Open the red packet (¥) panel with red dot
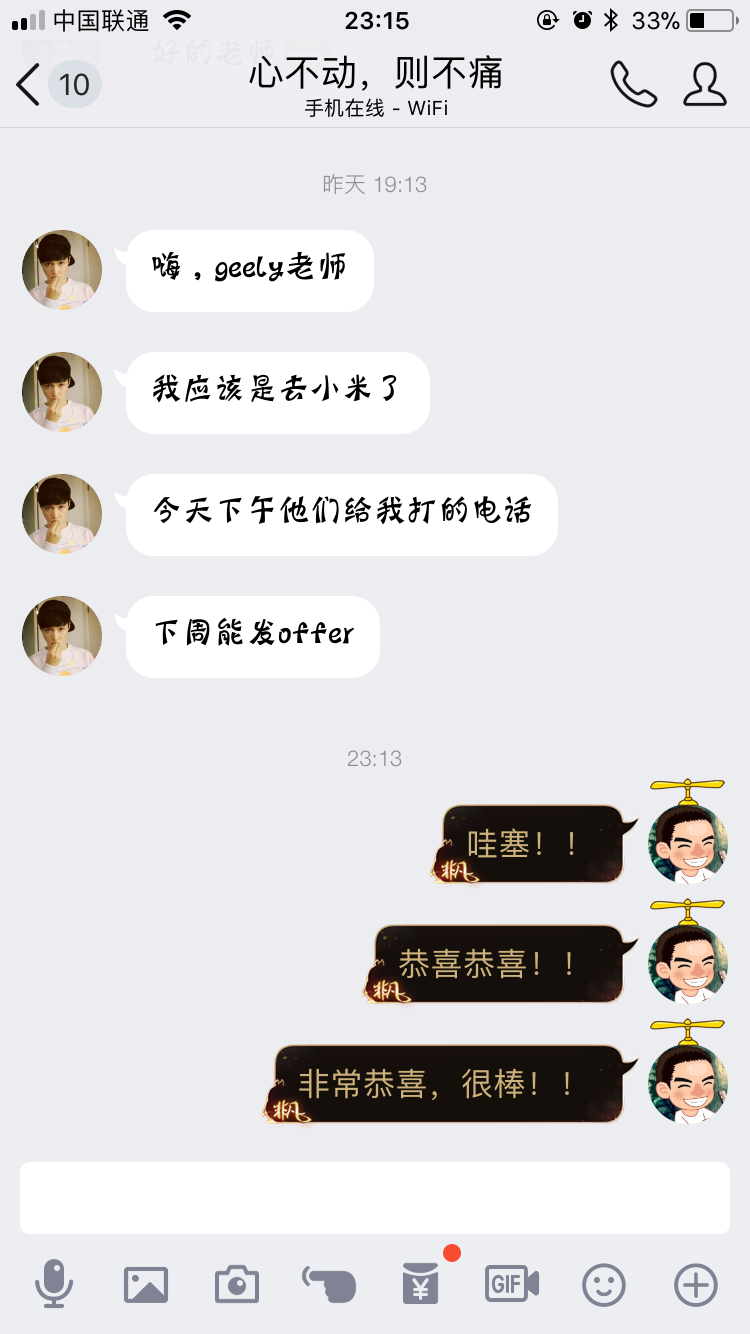The height and width of the screenshot is (1334, 750). pos(420,1286)
